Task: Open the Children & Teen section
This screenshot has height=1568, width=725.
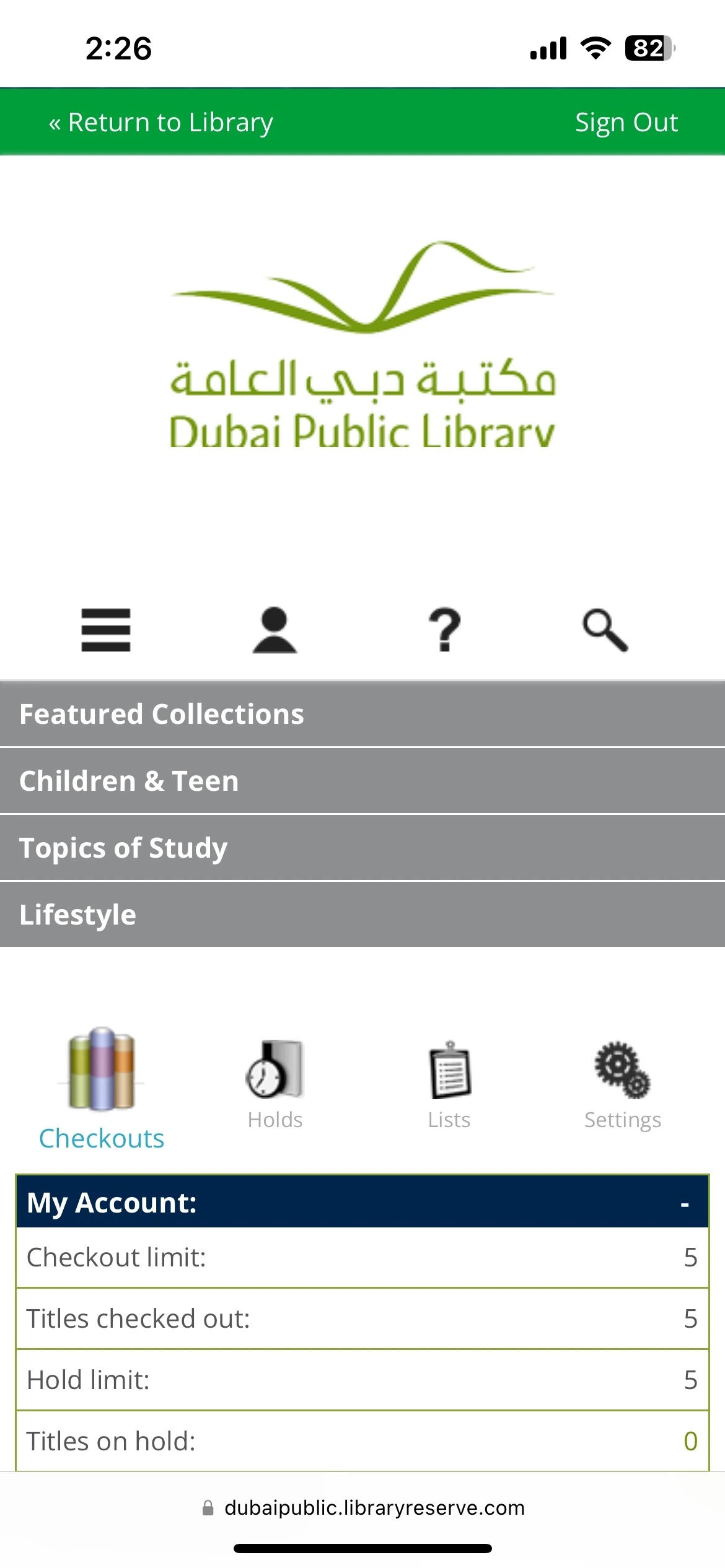Action: (x=362, y=781)
